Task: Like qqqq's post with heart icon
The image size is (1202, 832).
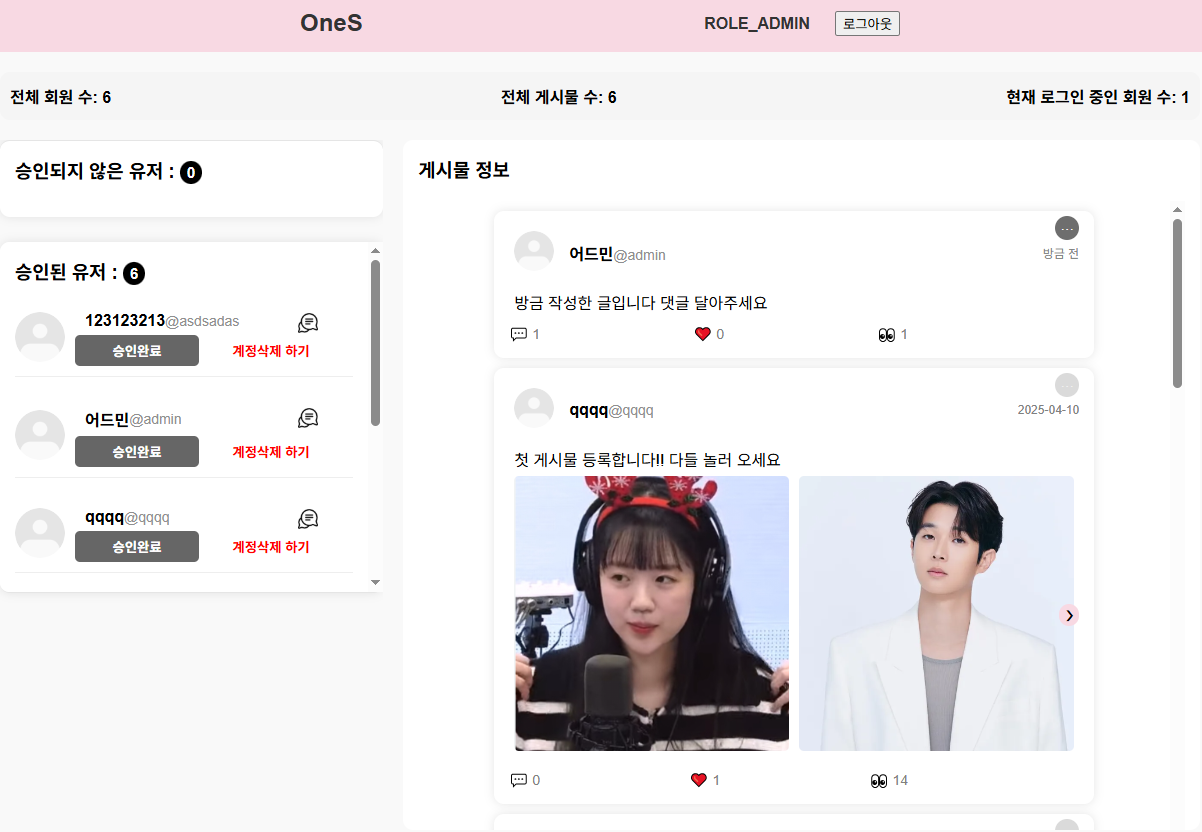Action: click(699, 780)
